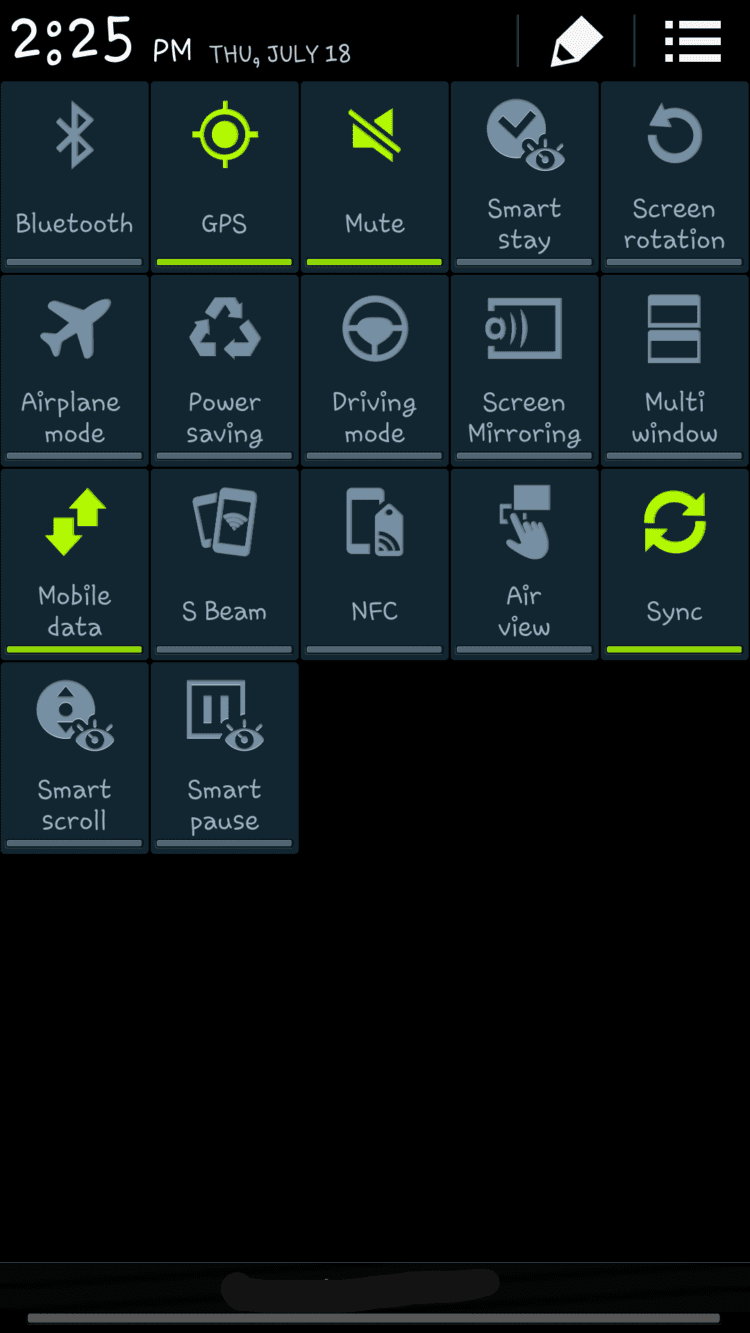Start Screen Mirroring
Image resolution: width=750 pixels, height=1333 pixels.
pyautogui.click(x=525, y=369)
